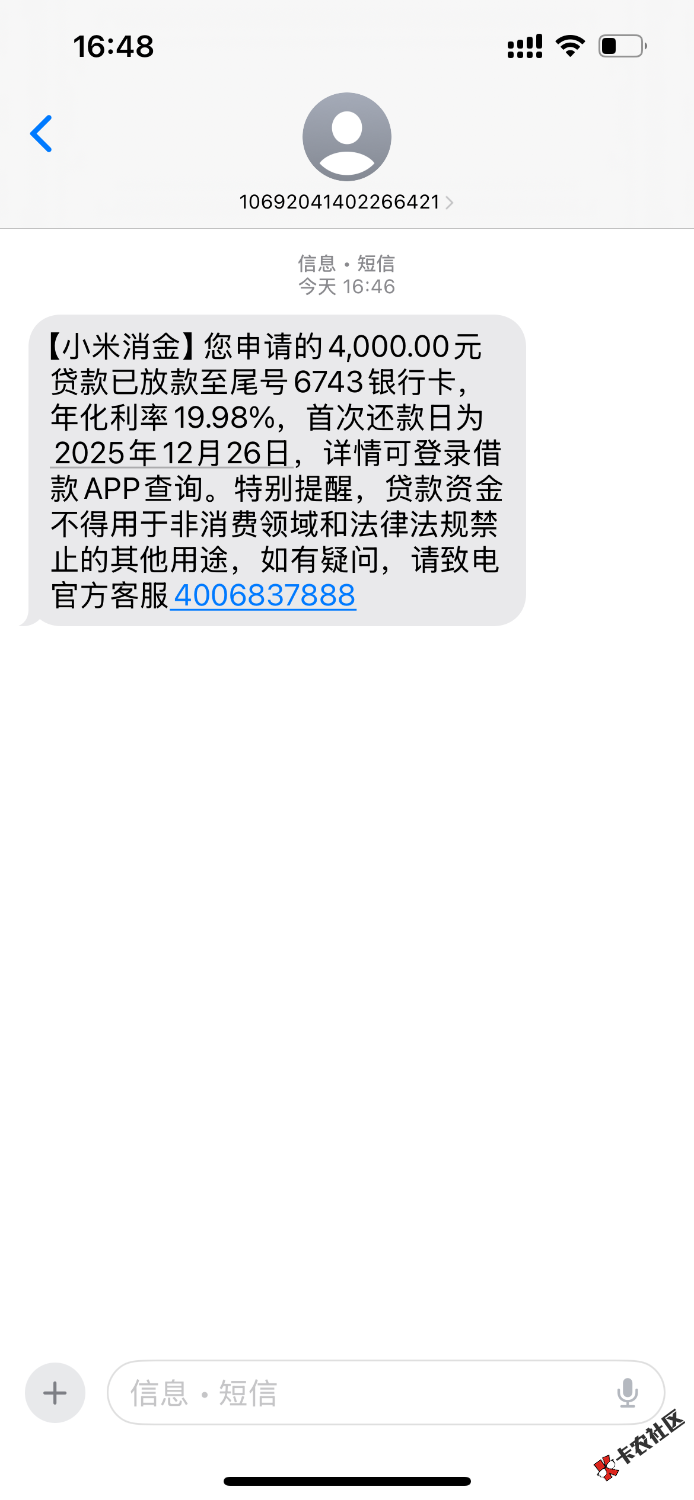Start voice dictation with the microphone
694x1500 pixels.
coord(627,1392)
